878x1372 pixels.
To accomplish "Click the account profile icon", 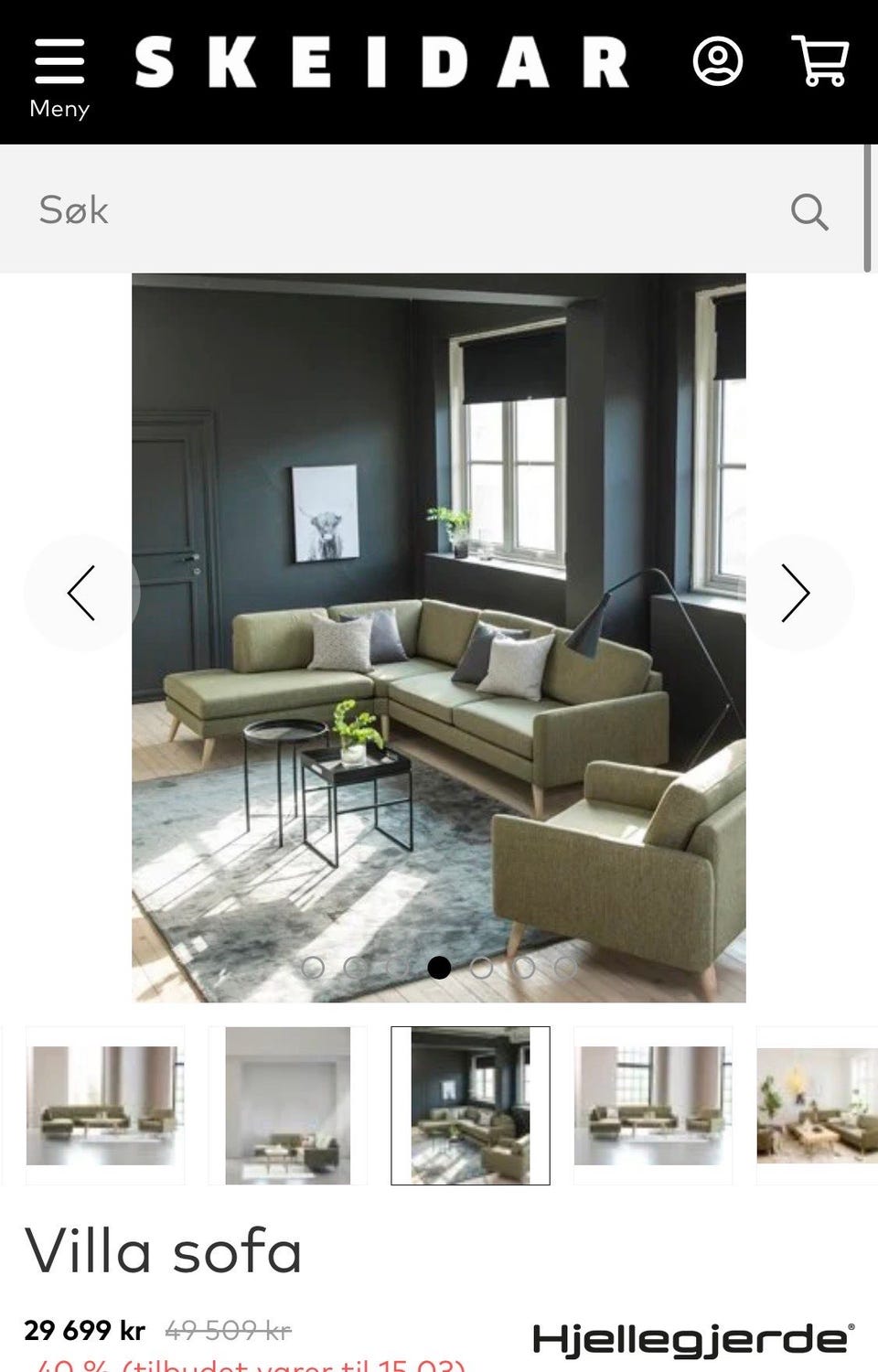I will coord(720,62).
